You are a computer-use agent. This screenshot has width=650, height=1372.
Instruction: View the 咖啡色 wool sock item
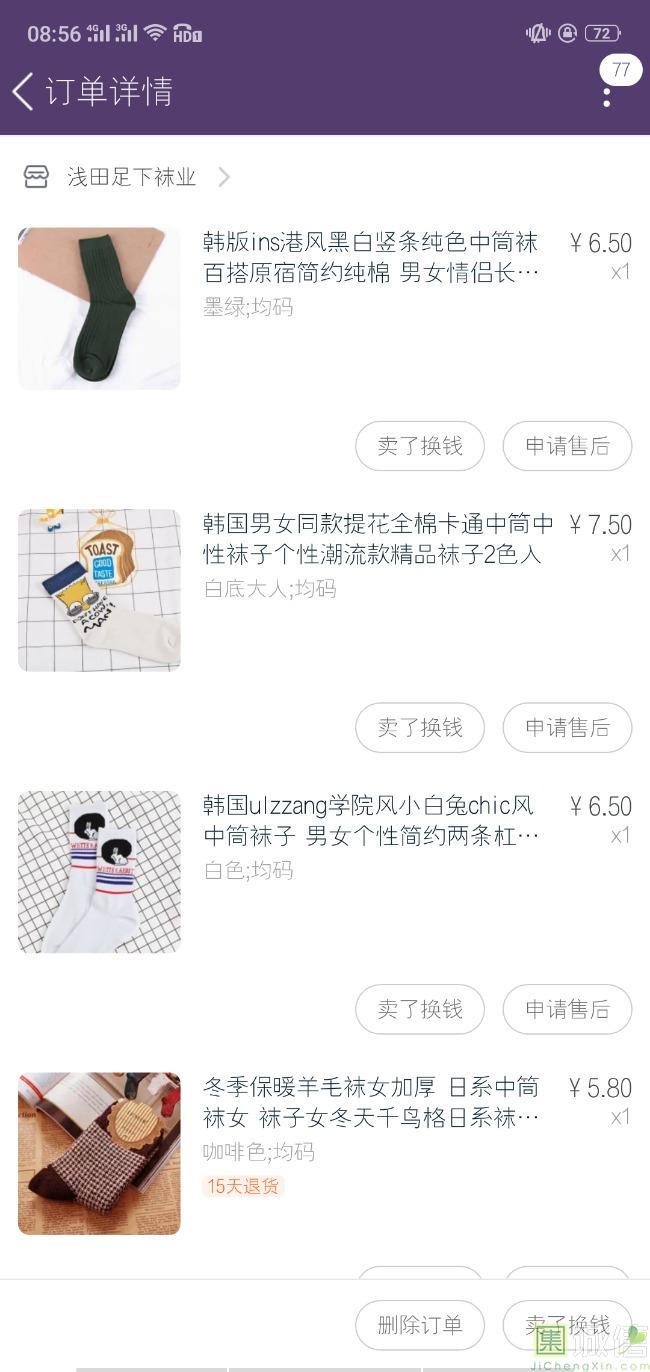coord(370,1102)
